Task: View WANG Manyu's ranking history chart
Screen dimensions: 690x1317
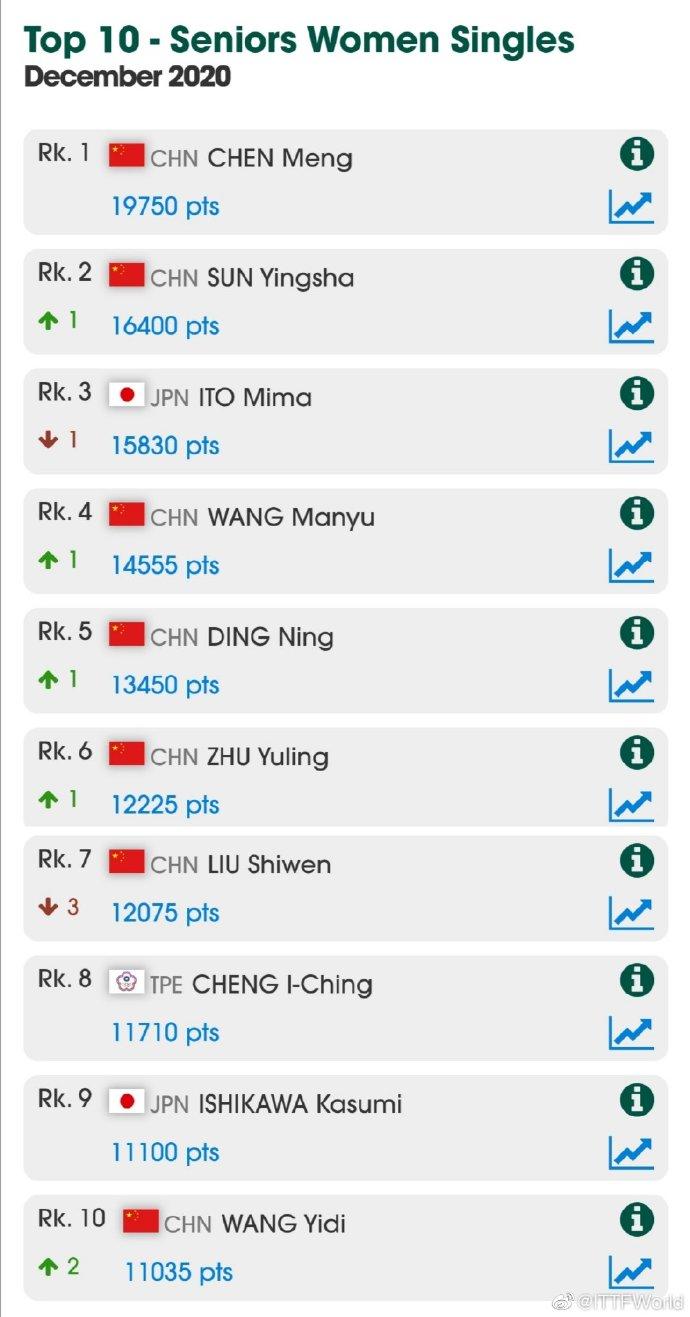Action: tap(631, 566)
